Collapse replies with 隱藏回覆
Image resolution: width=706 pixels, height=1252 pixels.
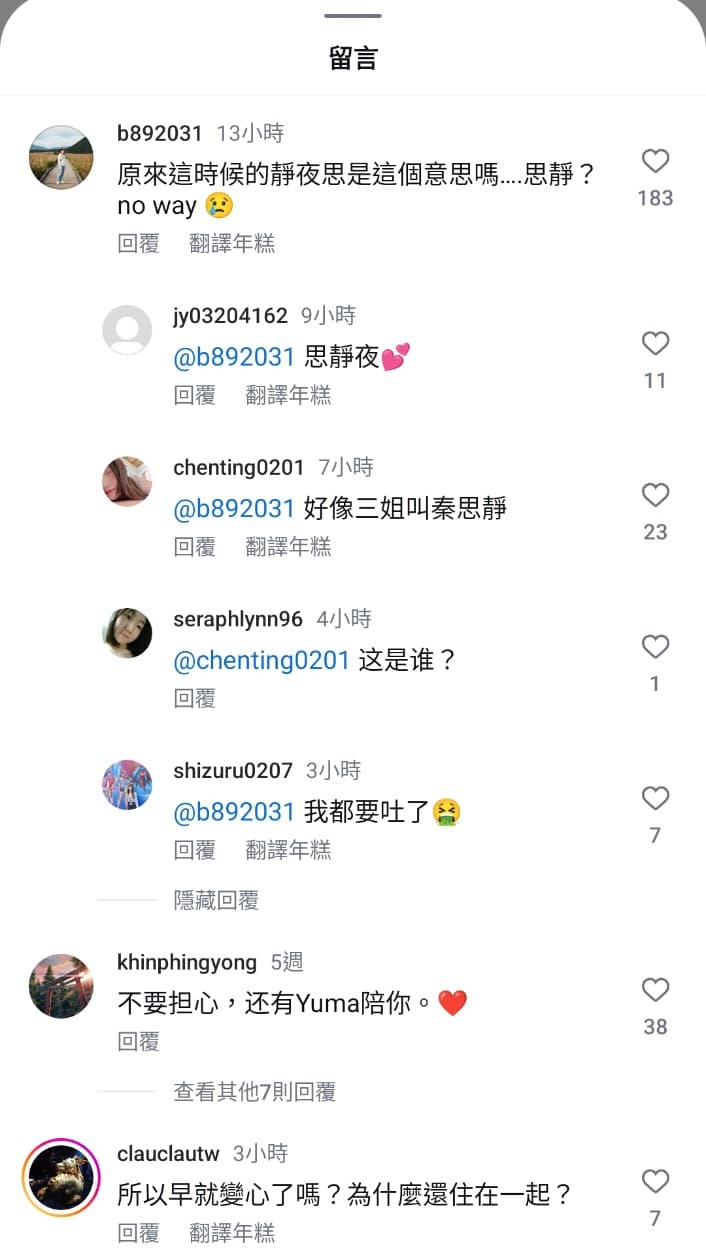[216, 900]
